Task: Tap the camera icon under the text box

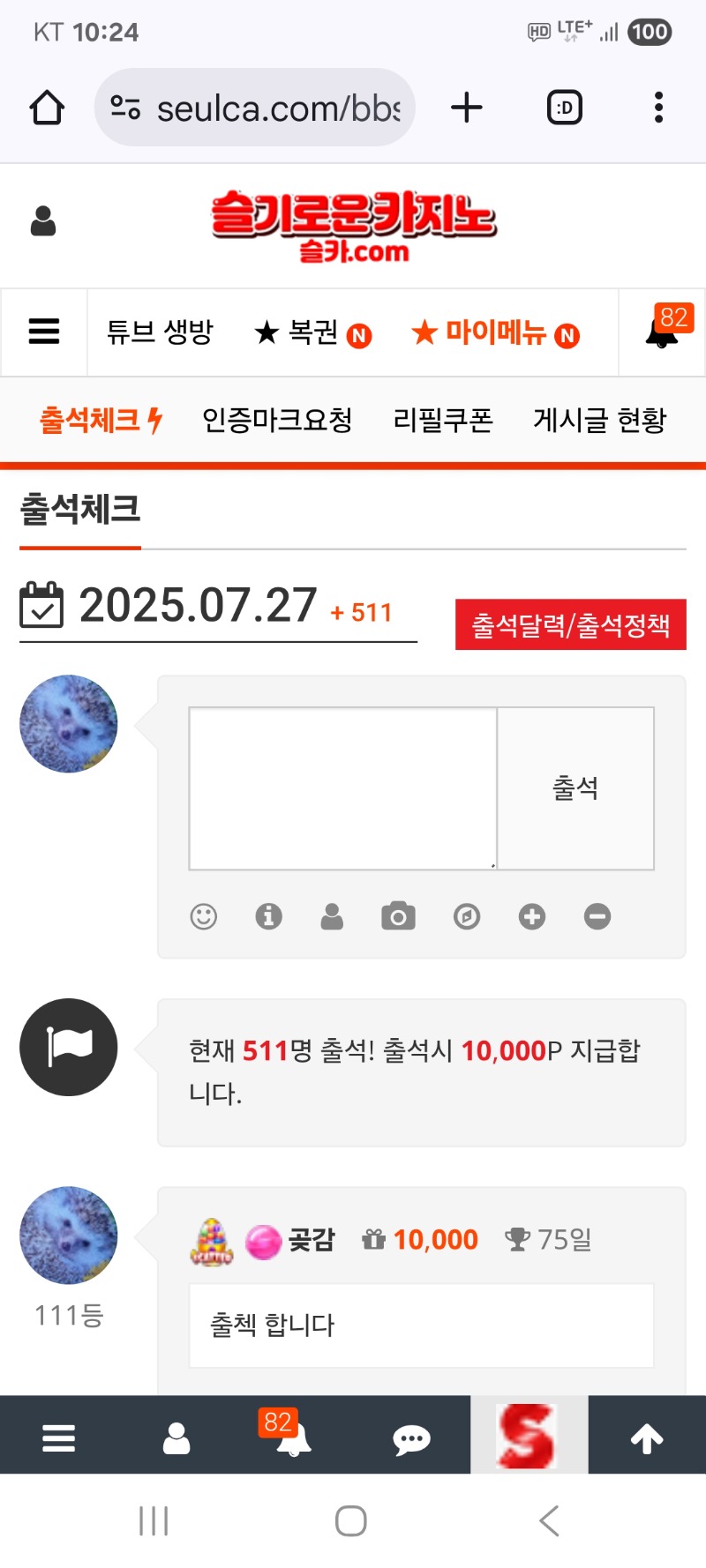Action: 398,916
